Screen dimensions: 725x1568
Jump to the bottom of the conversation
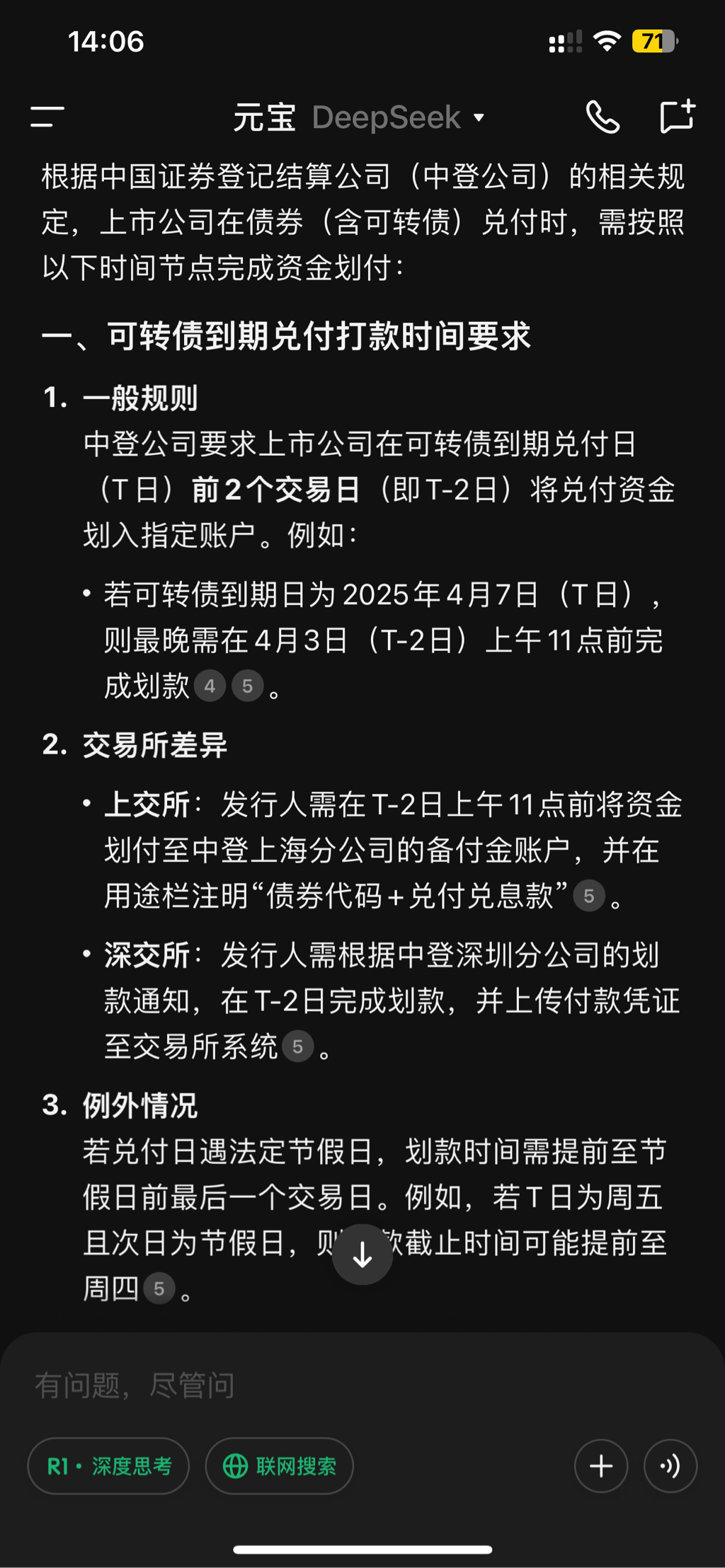pyautogui.click(x=362, y=1255)
